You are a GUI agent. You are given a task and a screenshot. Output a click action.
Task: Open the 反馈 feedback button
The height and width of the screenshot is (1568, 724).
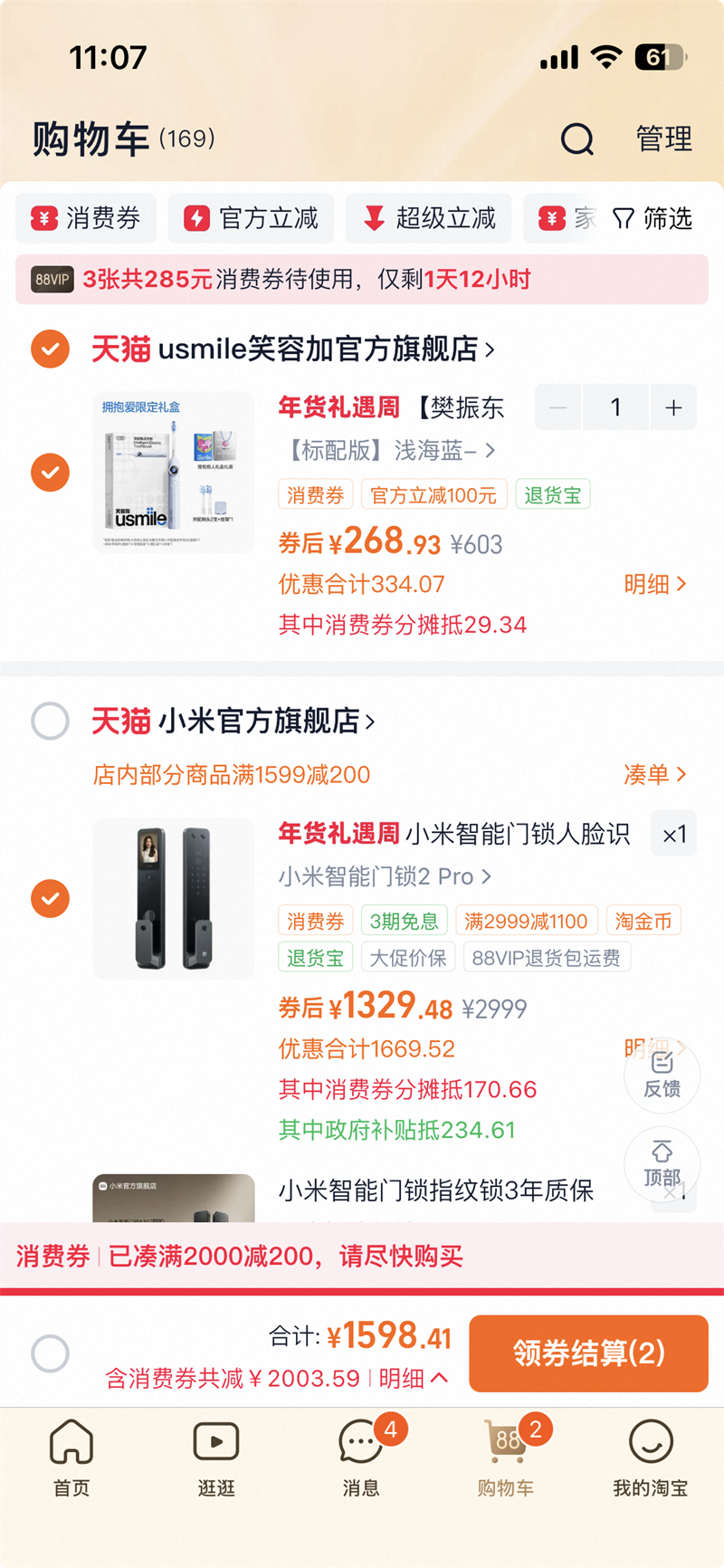pos(662,1074)
